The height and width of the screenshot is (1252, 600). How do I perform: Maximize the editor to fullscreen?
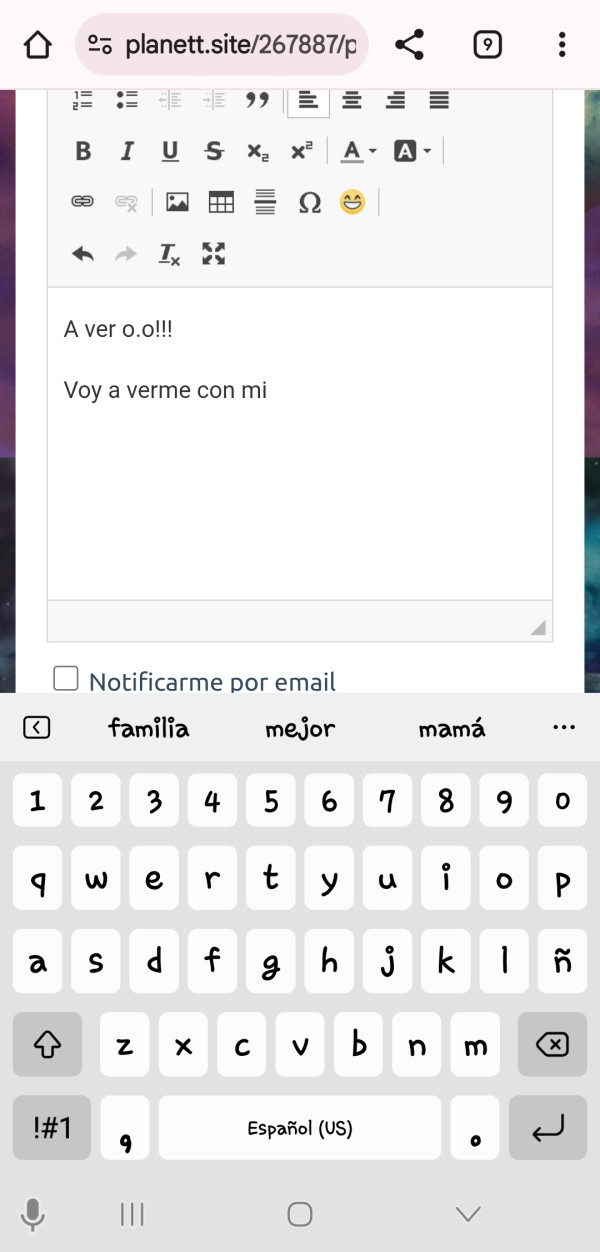click(x=214, y=254)
